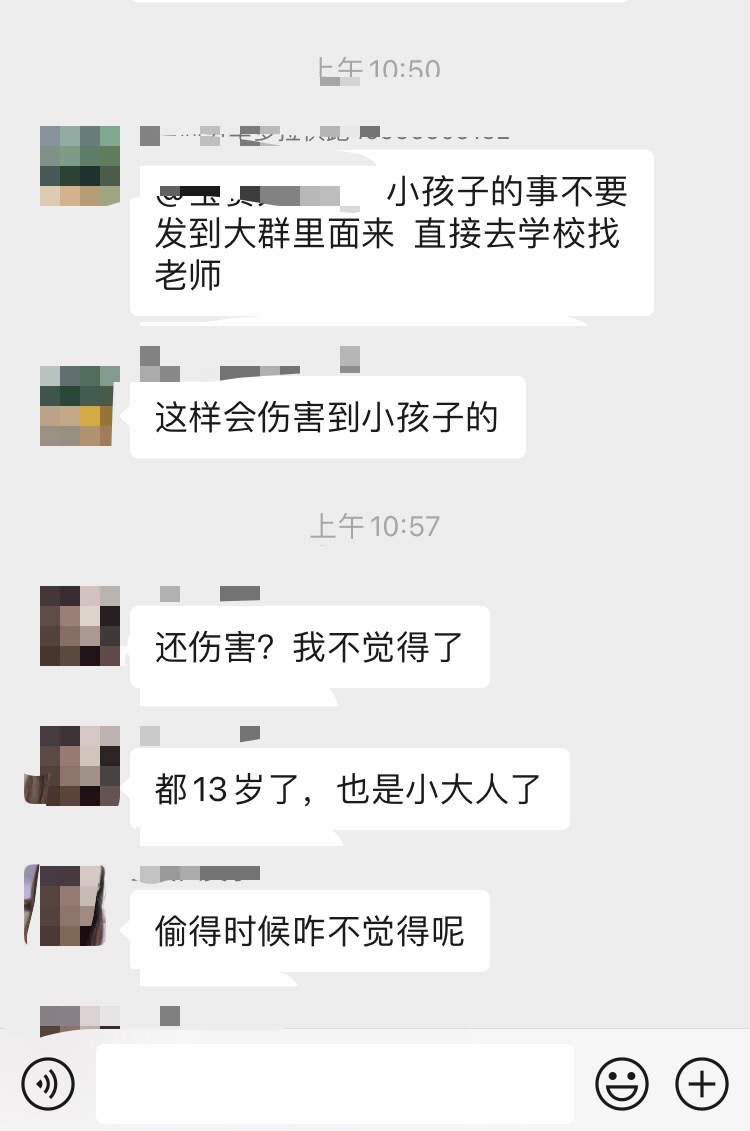Open the emoji picker
This screenshot has width=750, height=1131.
pos(621,1083)
